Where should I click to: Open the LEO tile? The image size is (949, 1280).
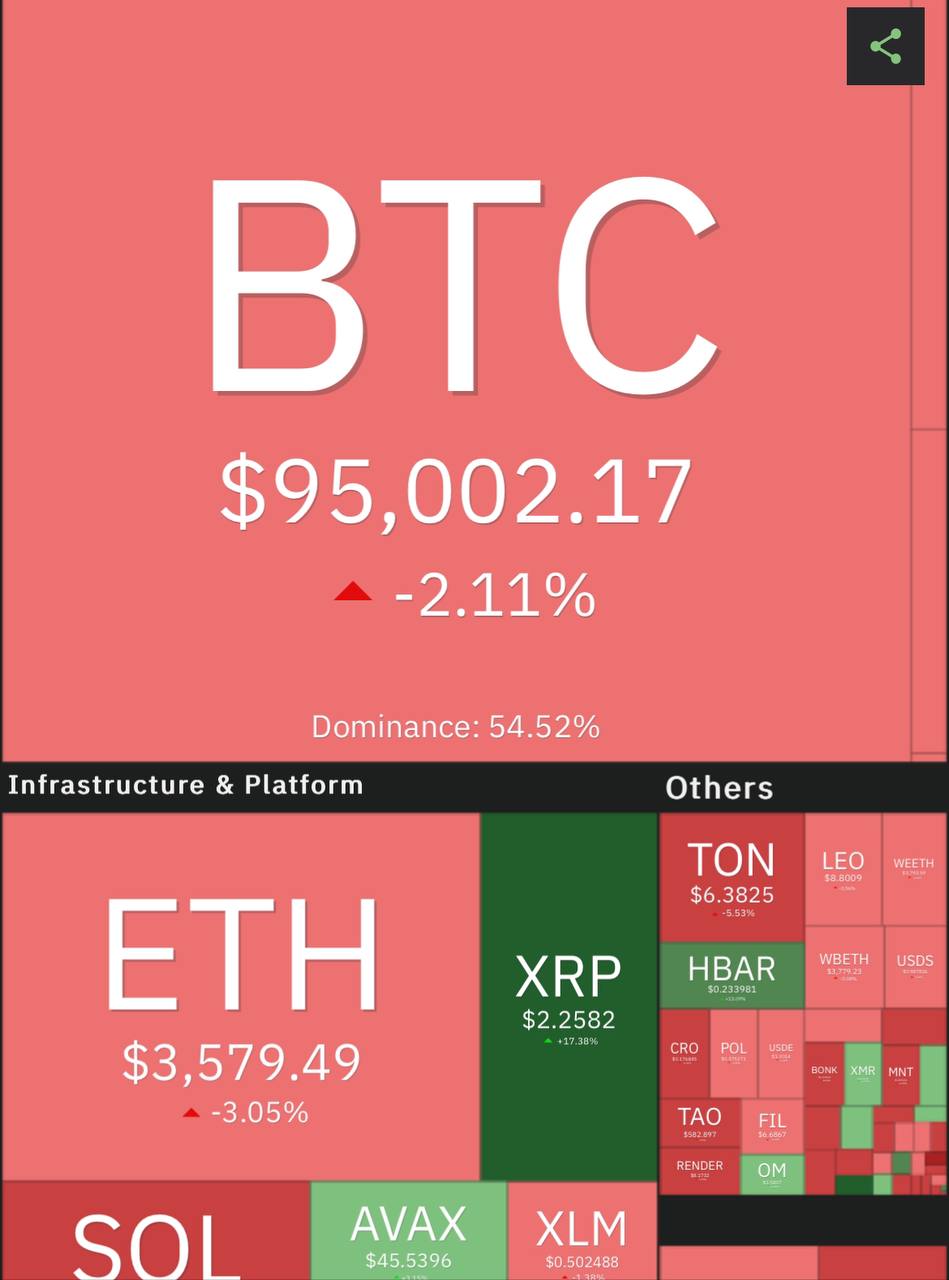pyautogui.click(x=842, y=868)
